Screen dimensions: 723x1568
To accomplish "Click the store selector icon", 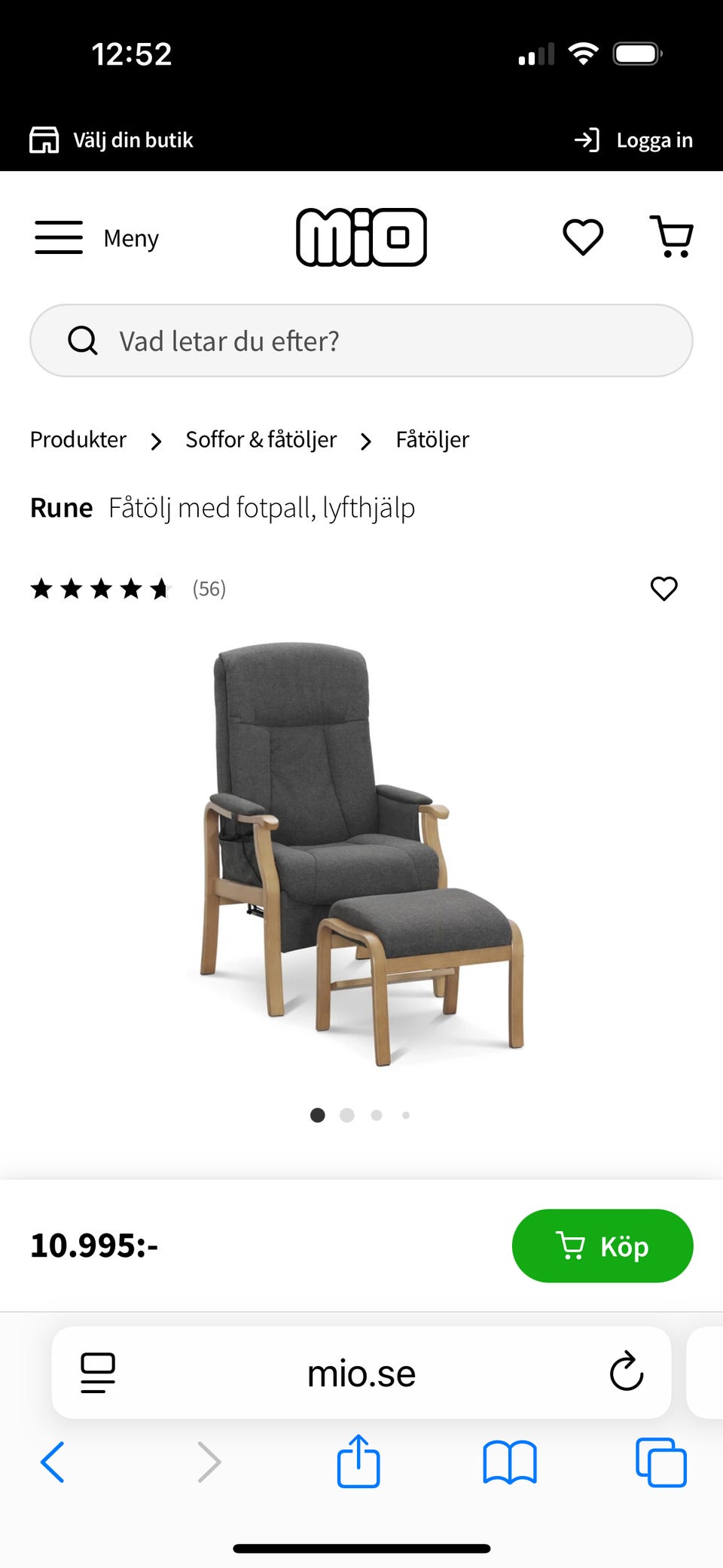I will coord(44,139).
